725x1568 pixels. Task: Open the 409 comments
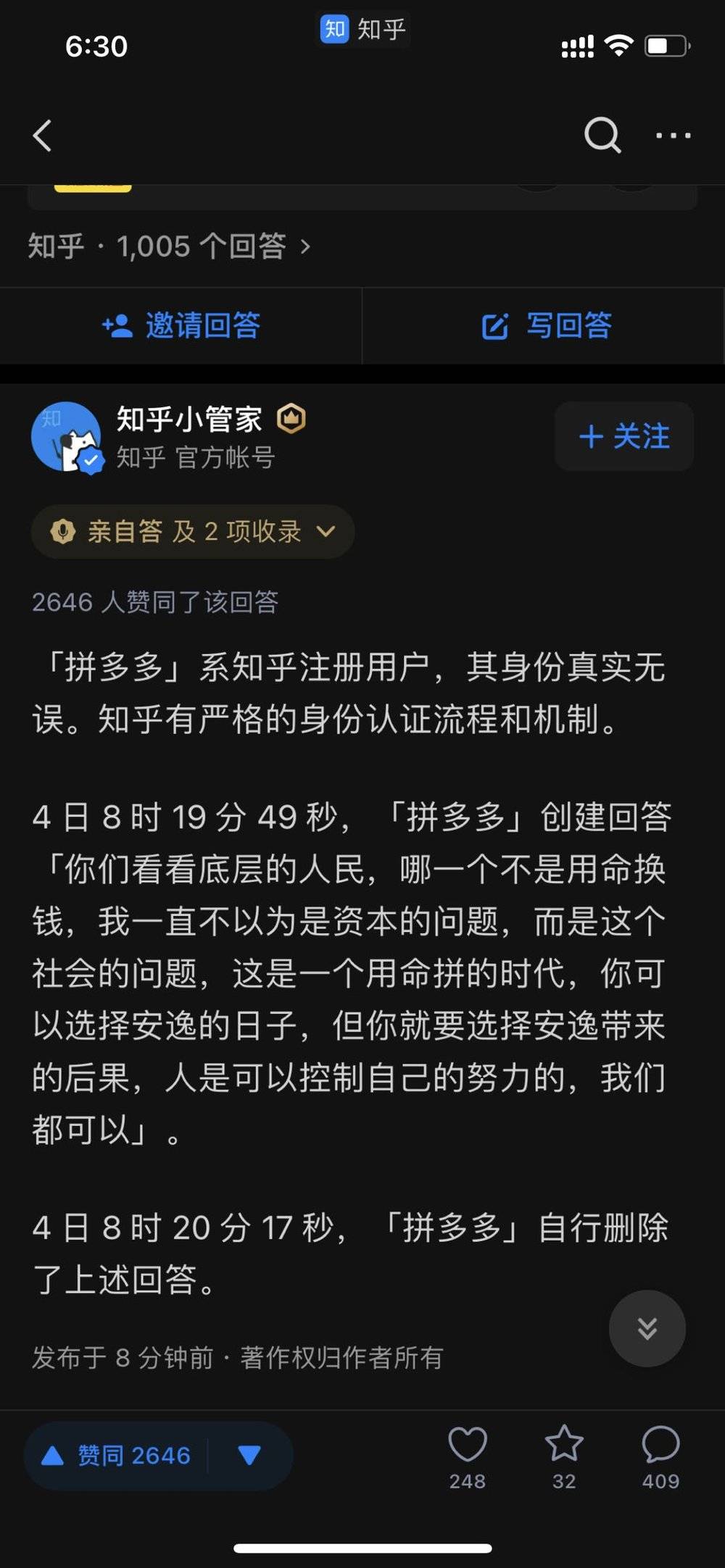point(660,1454)
